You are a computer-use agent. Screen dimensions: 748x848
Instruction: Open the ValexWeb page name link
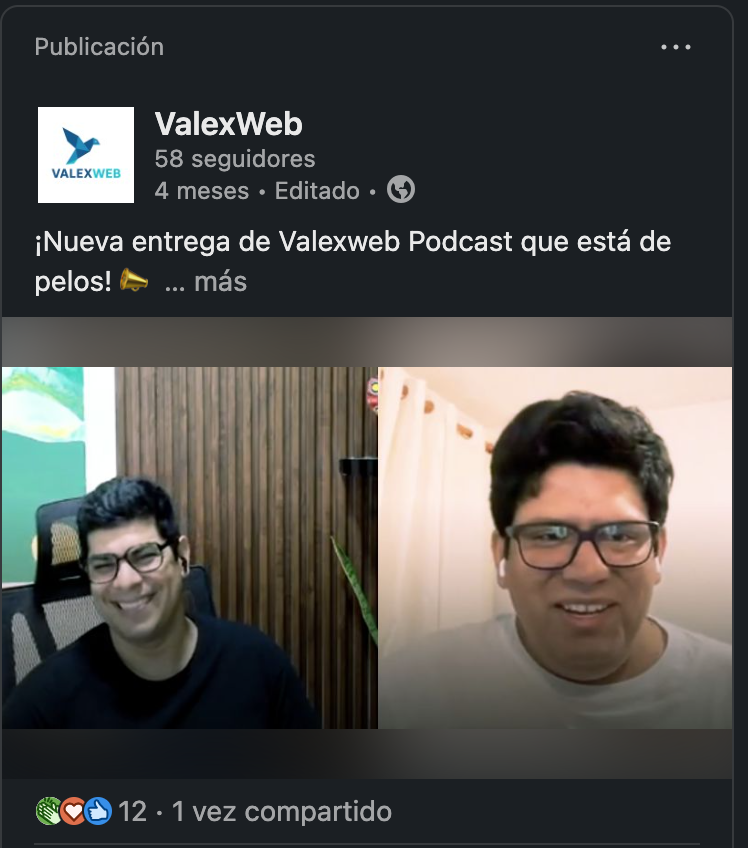(228, 125)
